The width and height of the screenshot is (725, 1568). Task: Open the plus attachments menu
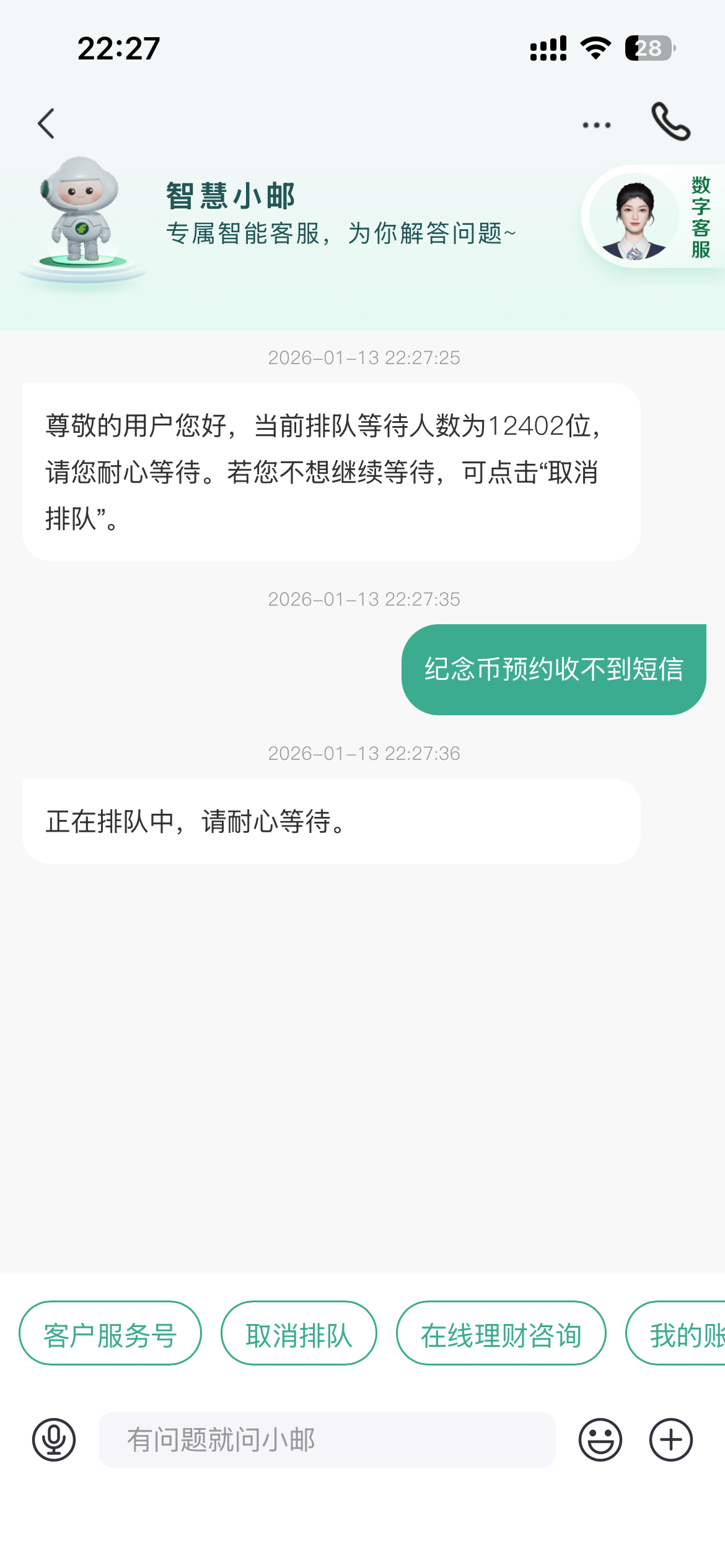(x=670, y=1440)
